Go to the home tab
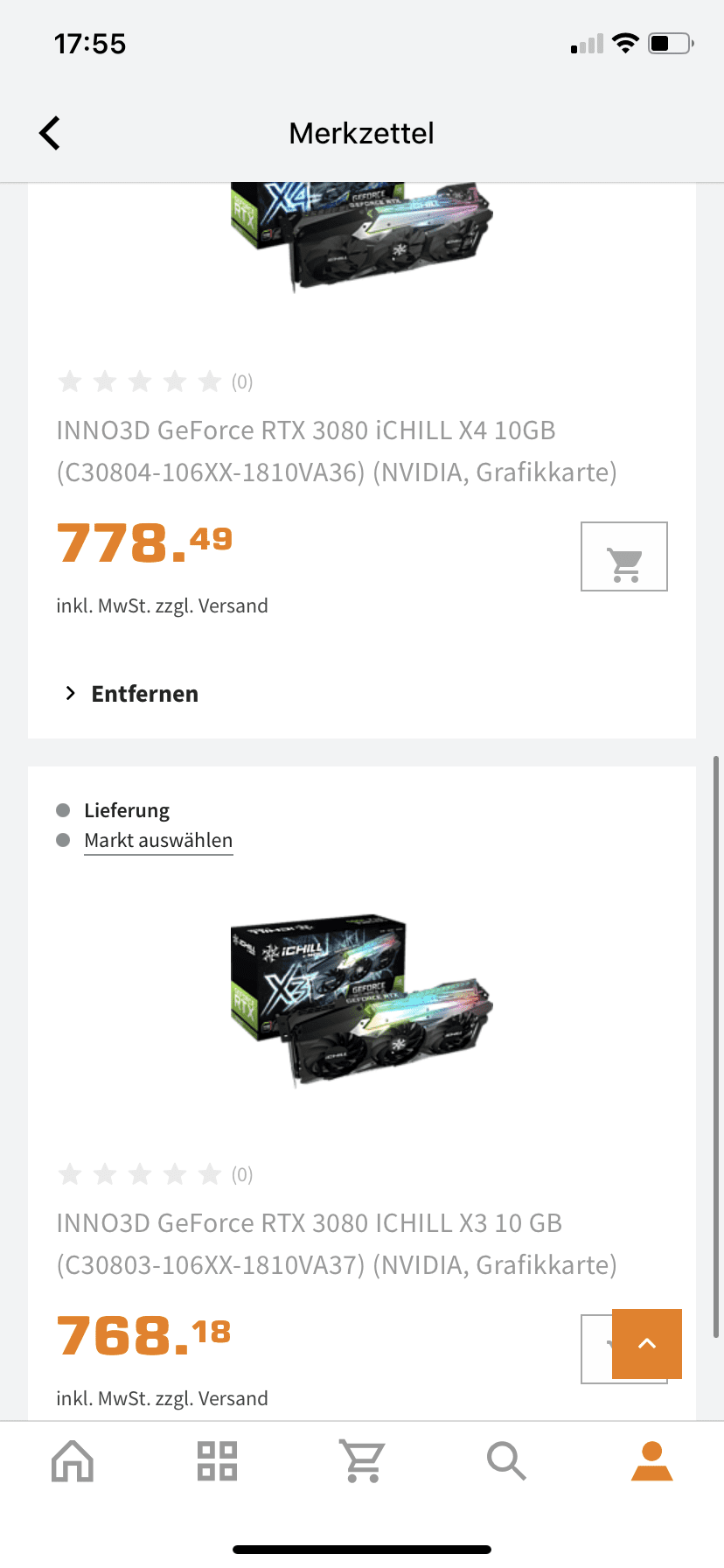The height and width of the screenshot is (1568, 724). [73, 1461]
